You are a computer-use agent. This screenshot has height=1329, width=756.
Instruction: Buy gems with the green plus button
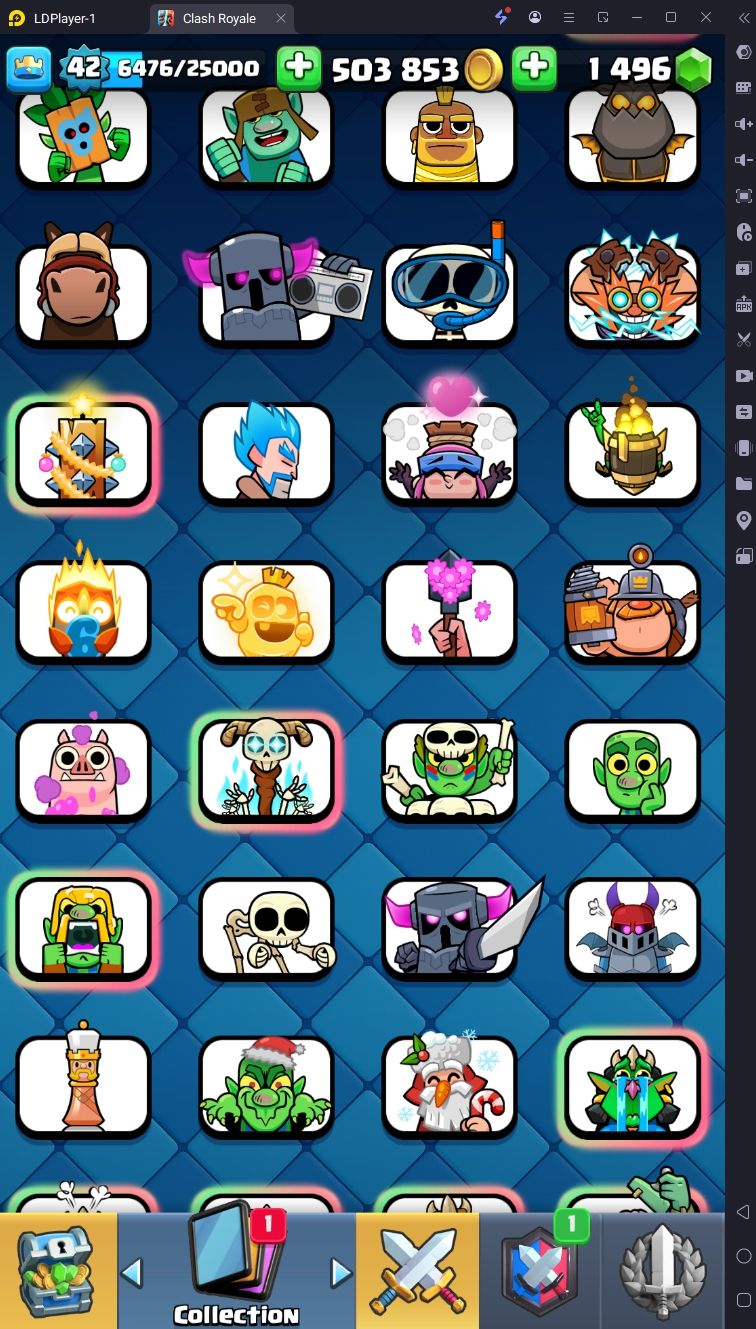pos(534,68)
